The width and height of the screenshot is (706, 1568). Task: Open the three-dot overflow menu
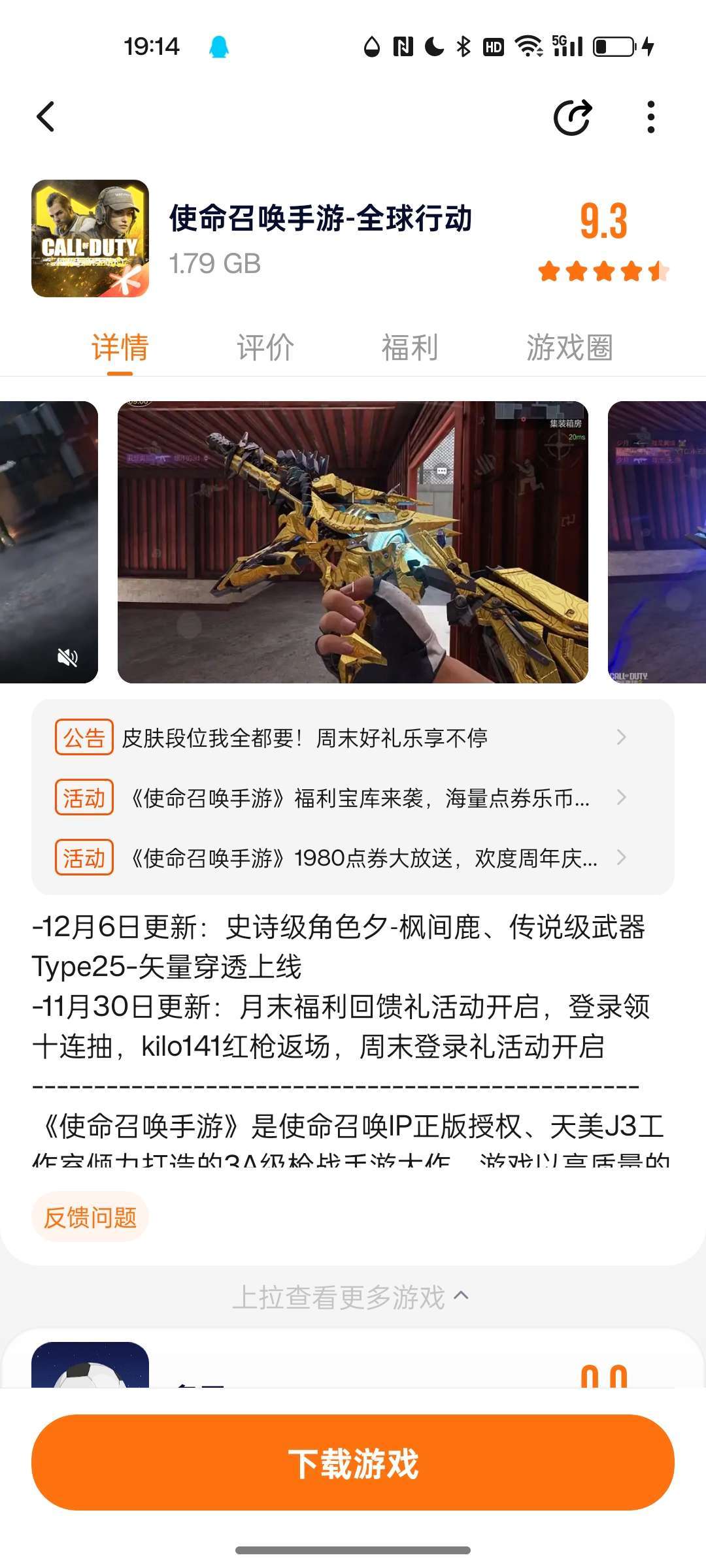650,118
